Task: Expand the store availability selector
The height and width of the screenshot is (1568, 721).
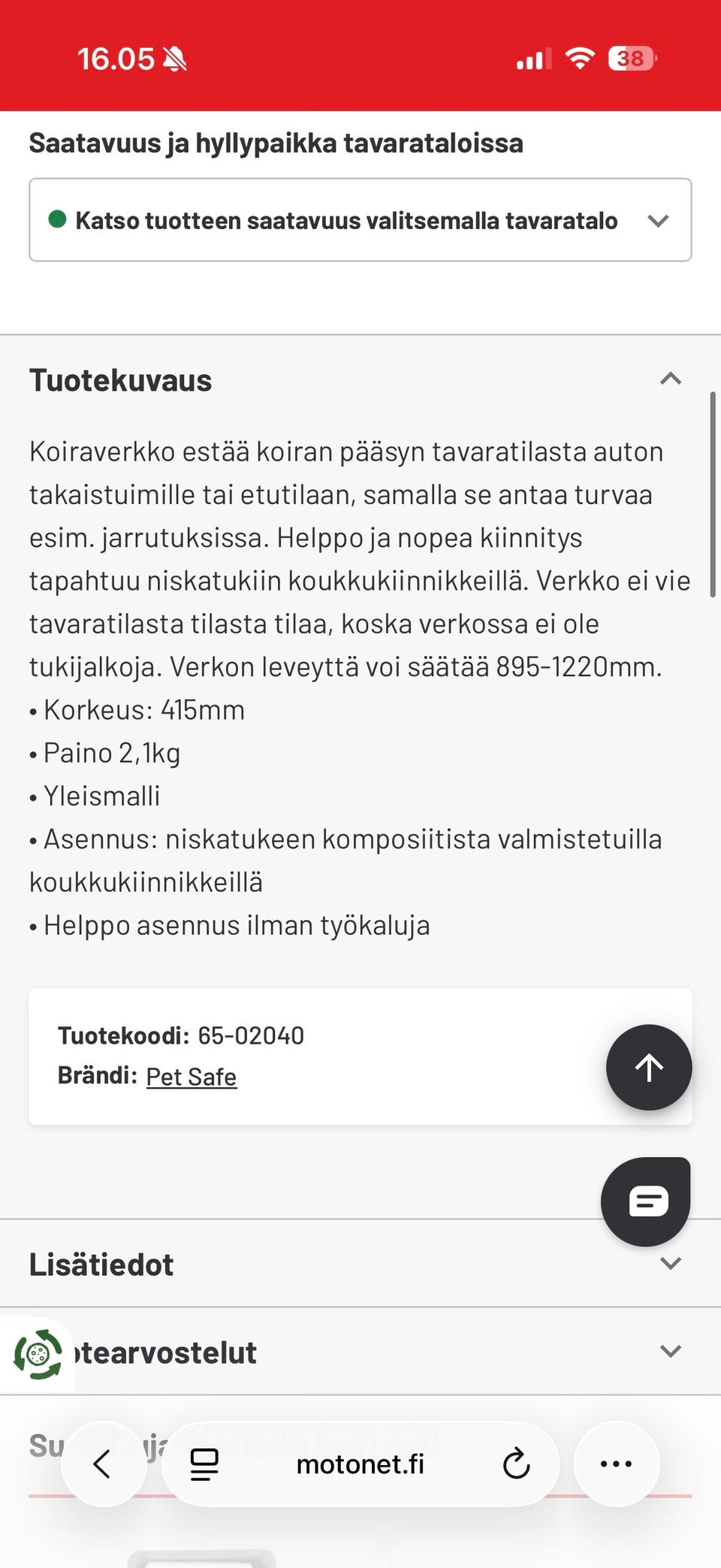Action: tap(659, 220)
